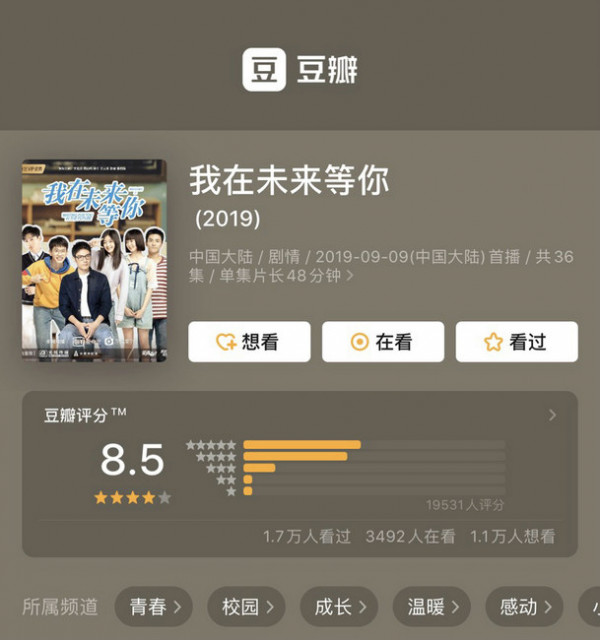Mark the show as 看过
Viewport: 600px width, 640px height.
(516, 342)
